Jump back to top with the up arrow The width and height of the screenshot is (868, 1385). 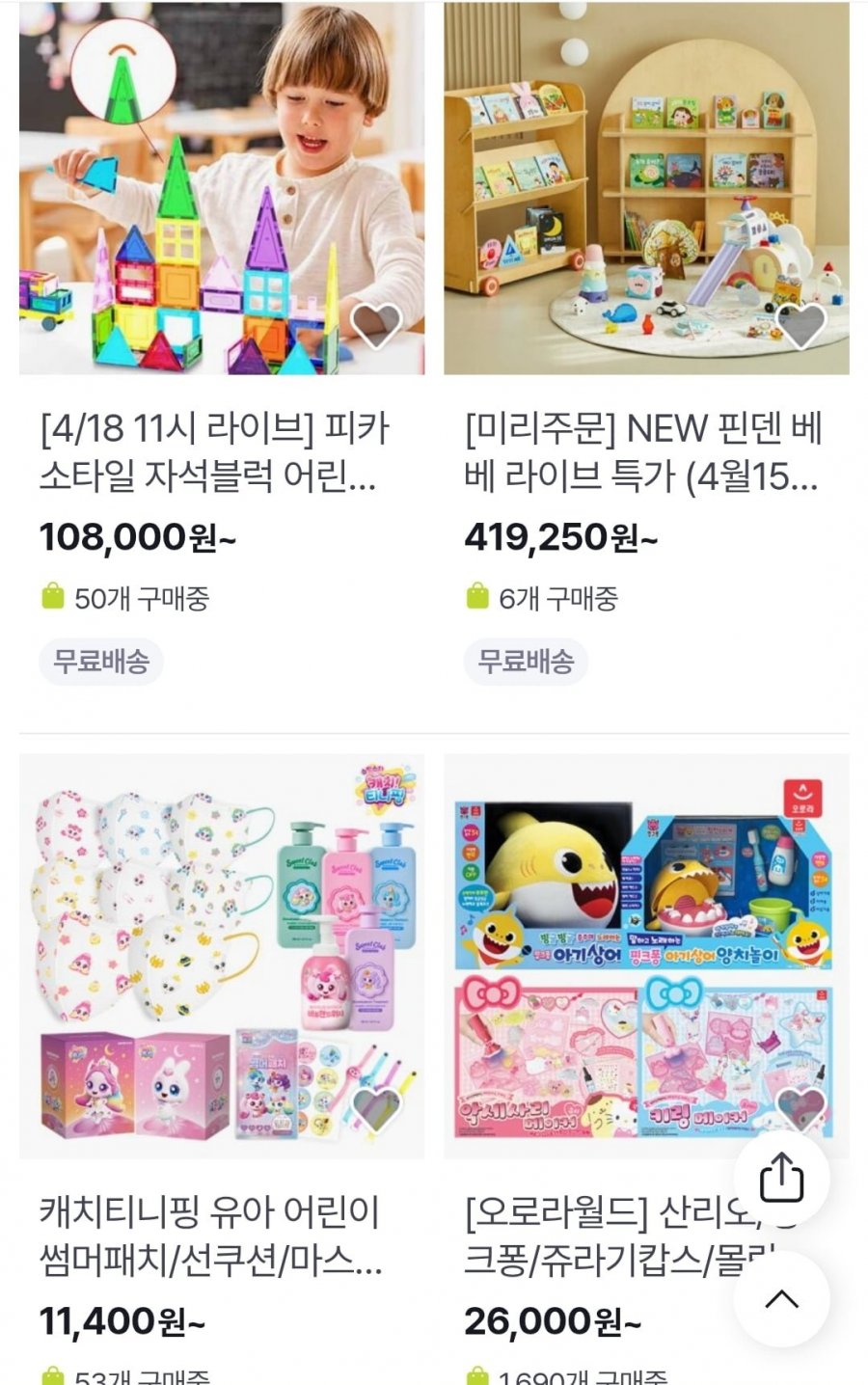click(781, 1299)
